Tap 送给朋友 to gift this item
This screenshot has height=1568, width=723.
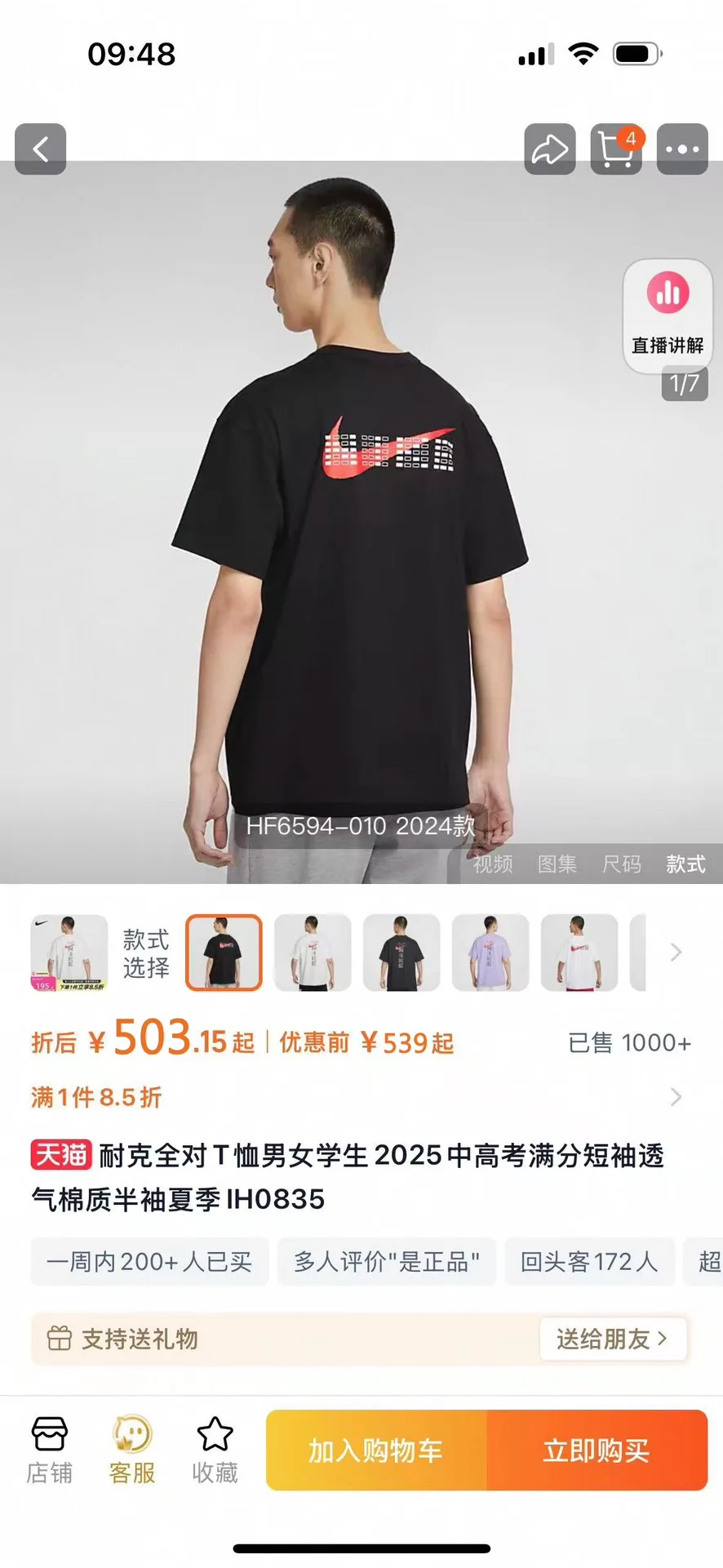612,1339
